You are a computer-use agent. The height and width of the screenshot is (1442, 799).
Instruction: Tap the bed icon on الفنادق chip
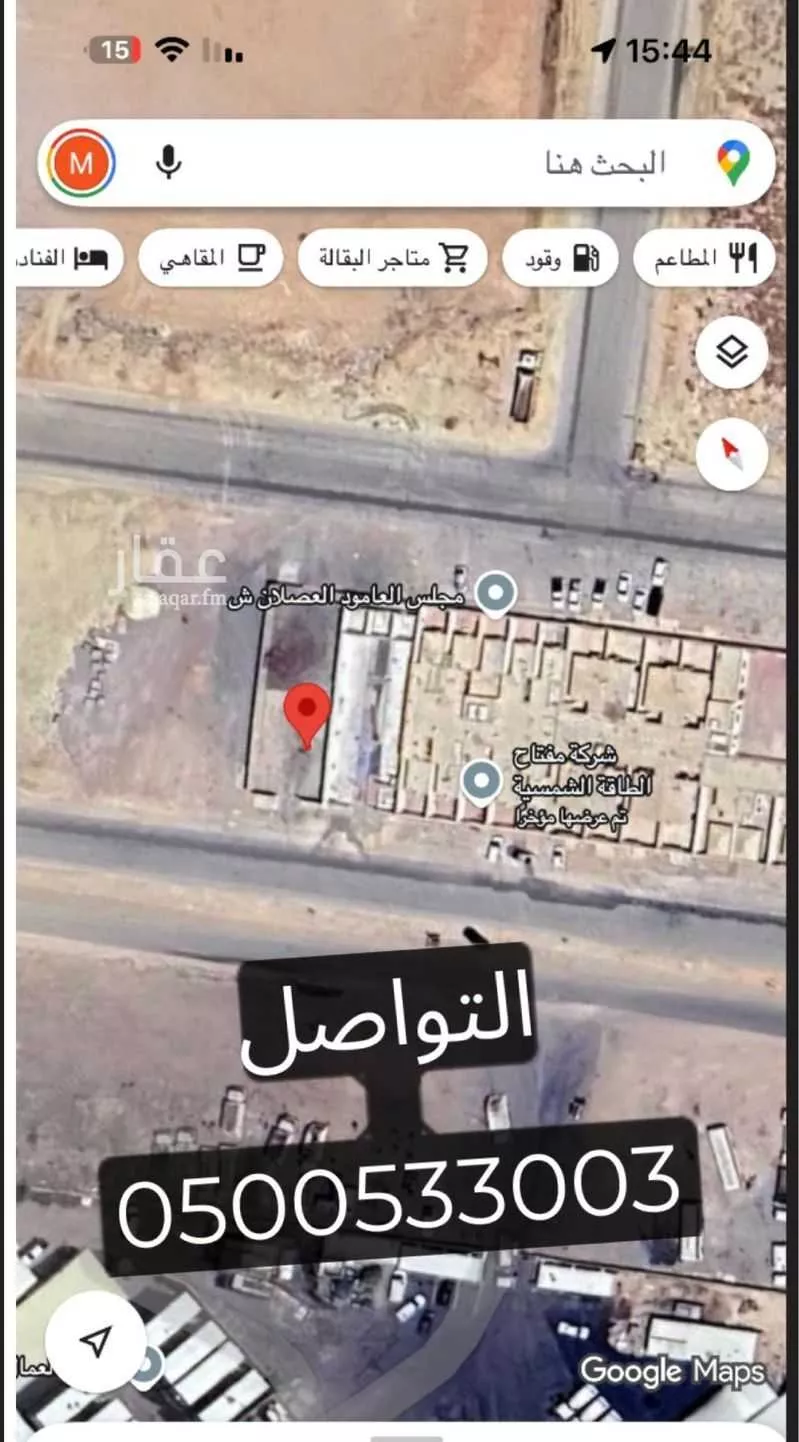click(x=90, y=257)
